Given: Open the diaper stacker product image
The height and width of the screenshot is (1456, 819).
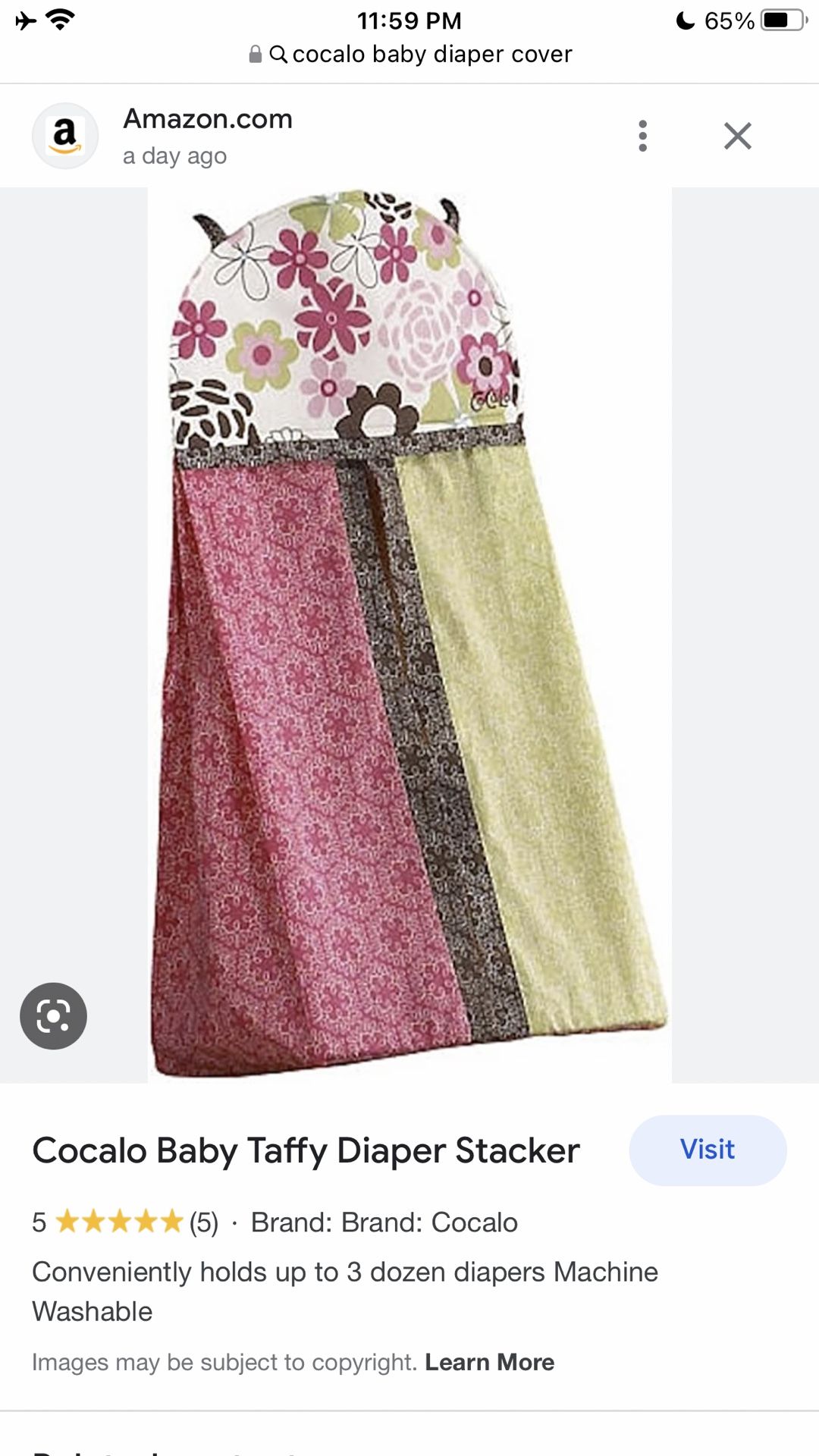Looking at the screenshot, I should click(x=409, y=635).
